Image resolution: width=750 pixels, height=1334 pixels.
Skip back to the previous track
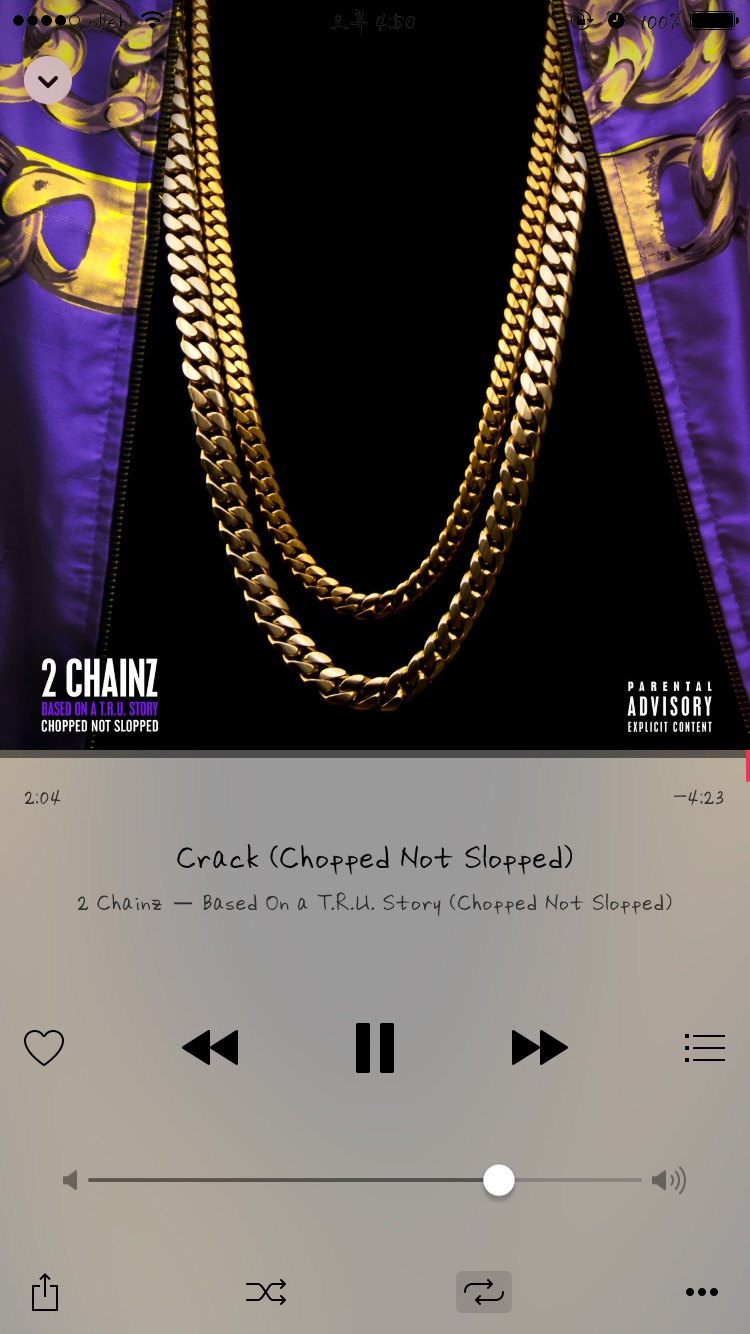click(210, 1048)
